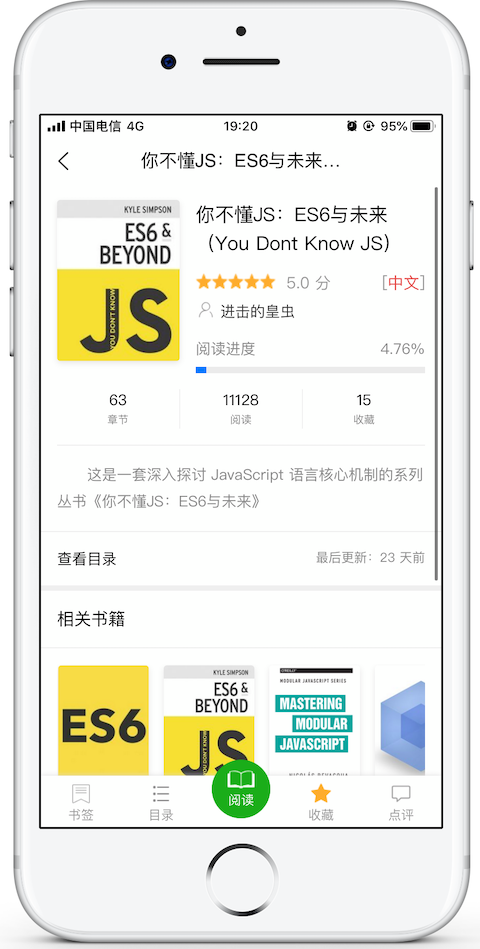
Task: Open the blue cube related book
Action: (400, 720)
